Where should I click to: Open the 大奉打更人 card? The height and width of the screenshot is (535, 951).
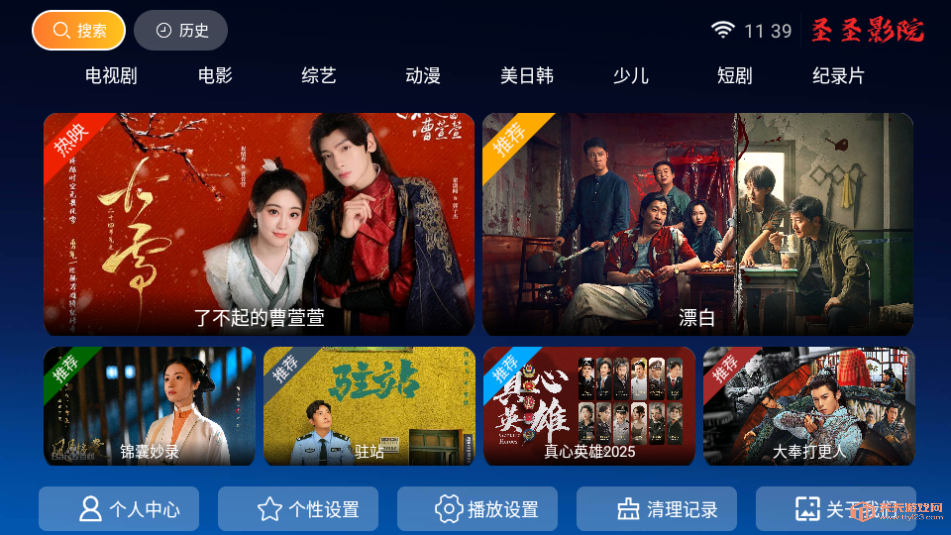pyautogui.click(x=809, y=406)
